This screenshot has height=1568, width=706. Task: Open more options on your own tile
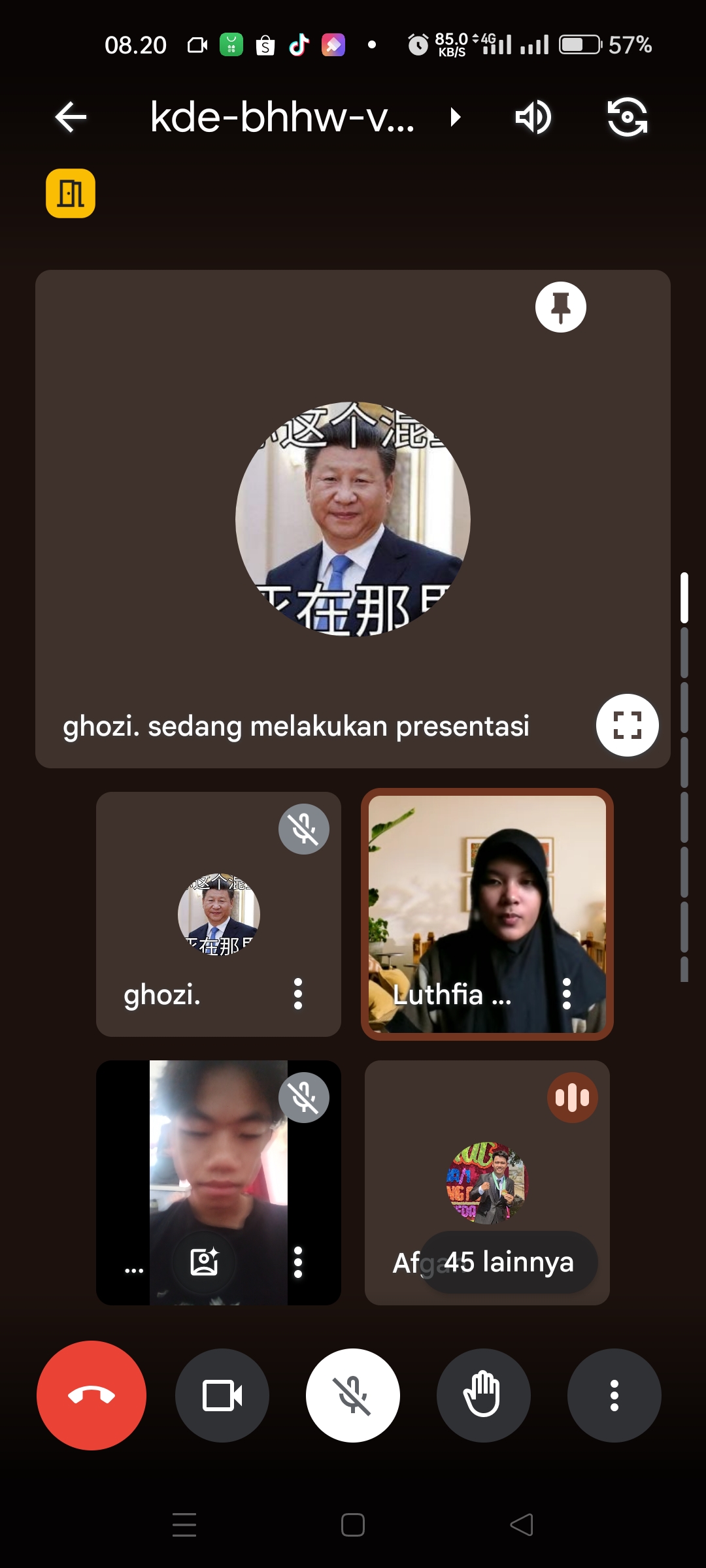point(298,1262)
